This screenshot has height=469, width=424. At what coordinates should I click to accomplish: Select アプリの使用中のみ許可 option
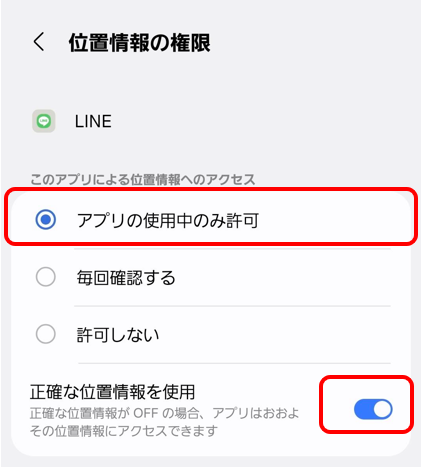tap(211, 220)
